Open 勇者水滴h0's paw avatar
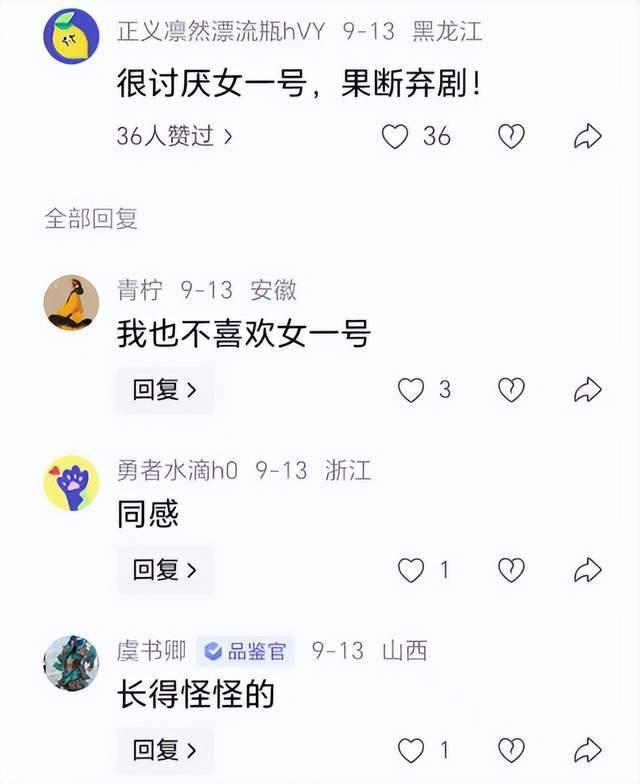640x784 pixels. tap(72, 482)
